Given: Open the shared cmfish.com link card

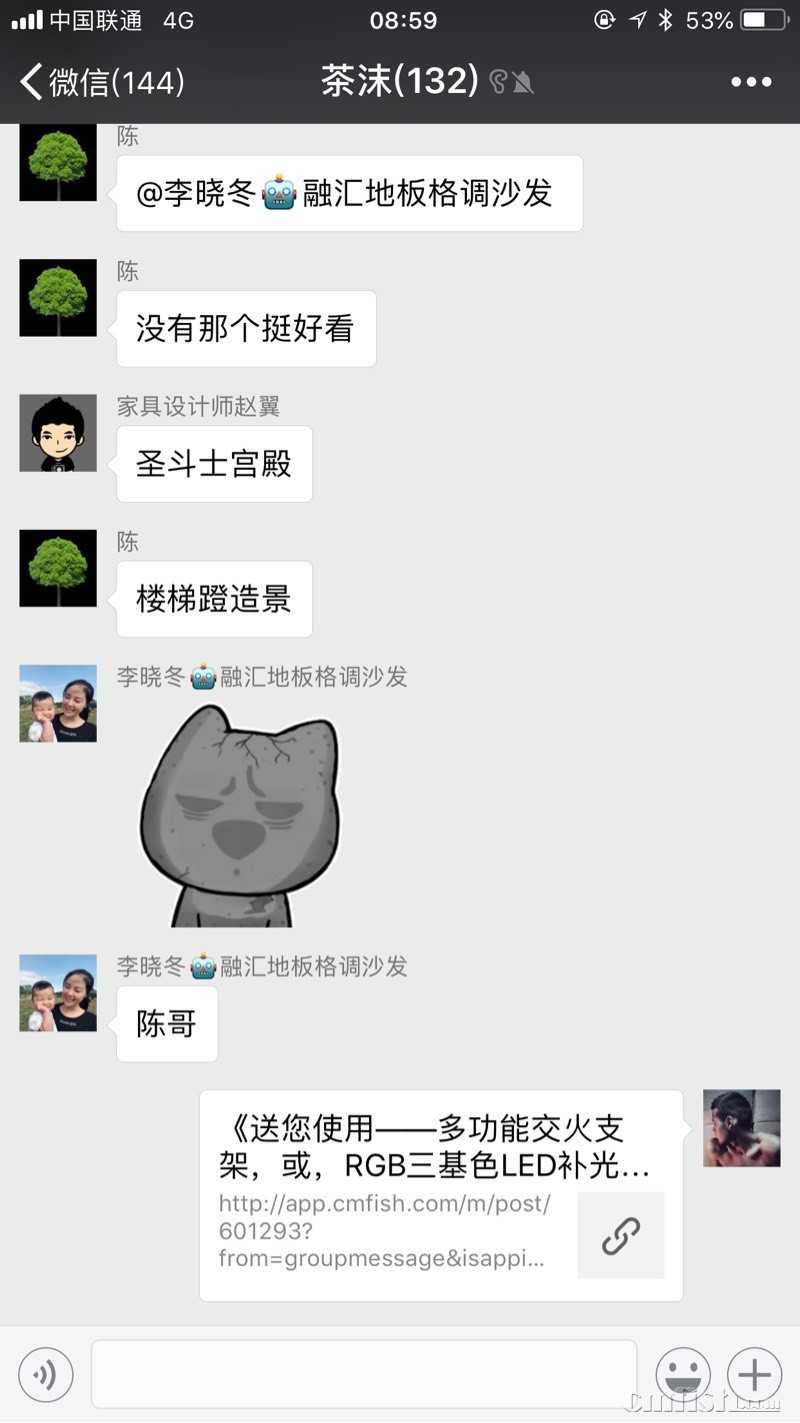Looking at the screenshot, I should (440, 1195).
